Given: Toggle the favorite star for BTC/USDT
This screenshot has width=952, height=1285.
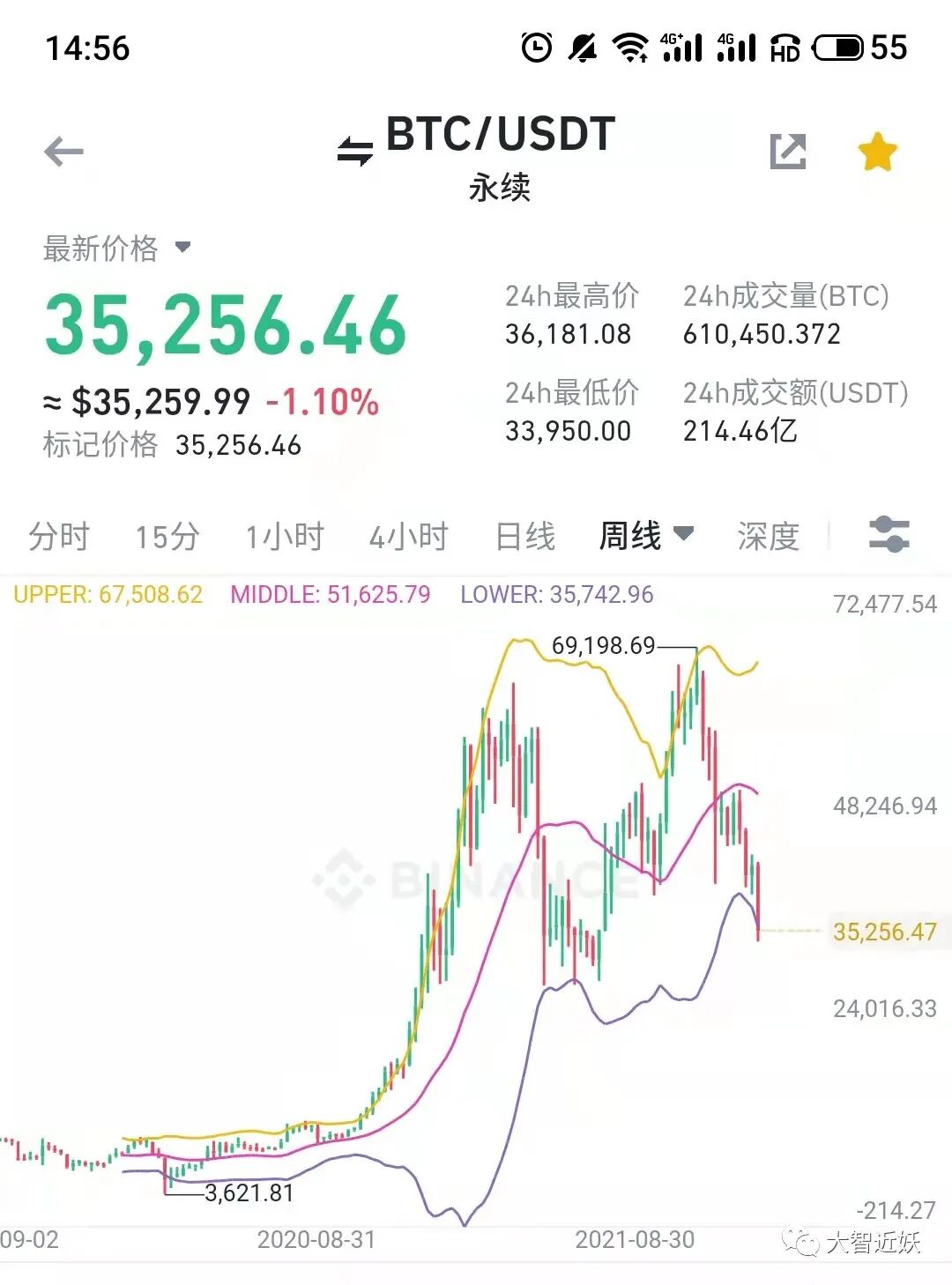Looking at the screenshot, I should pos(878,152).
